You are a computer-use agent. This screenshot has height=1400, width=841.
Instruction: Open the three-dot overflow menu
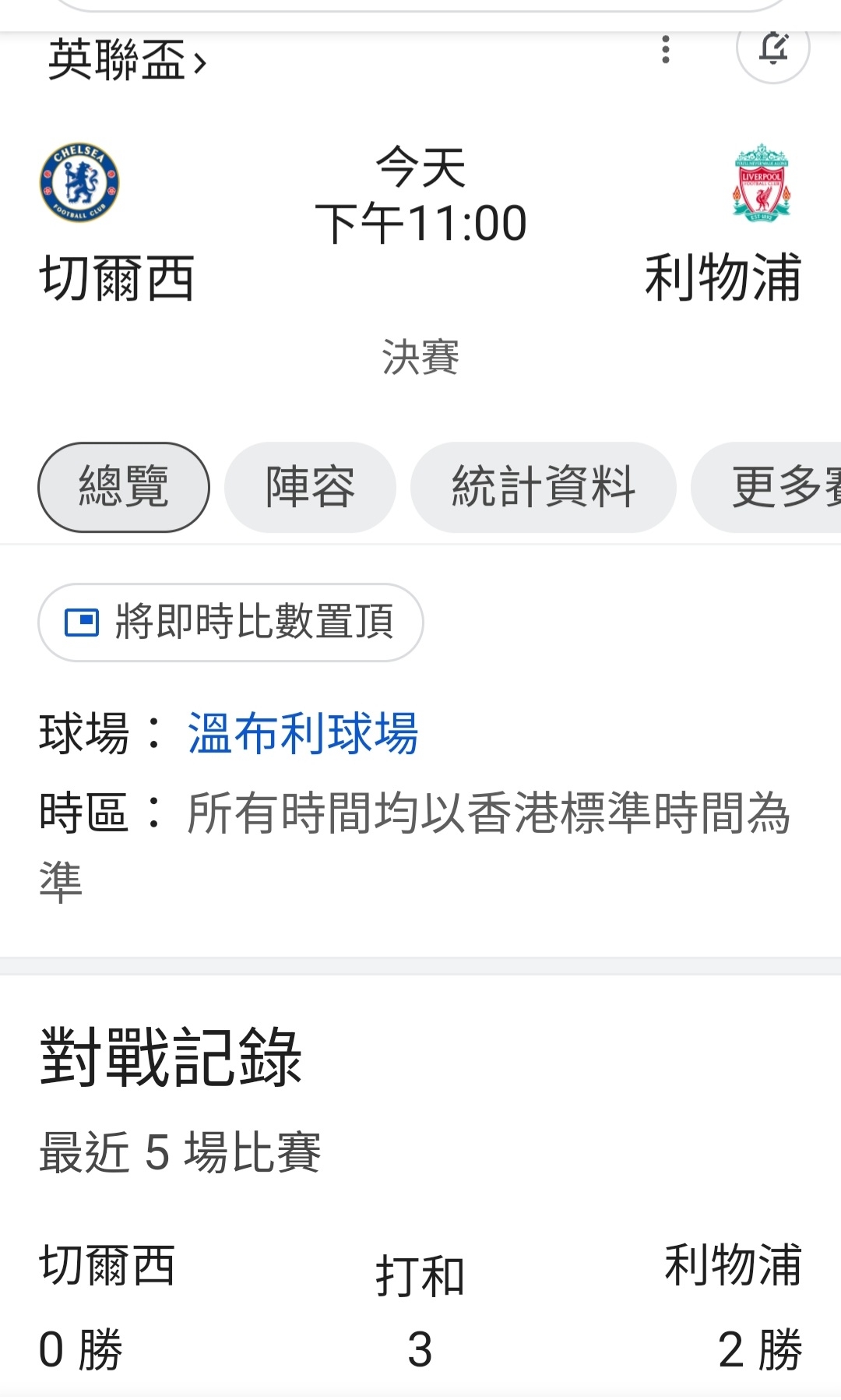coord(665,49)
